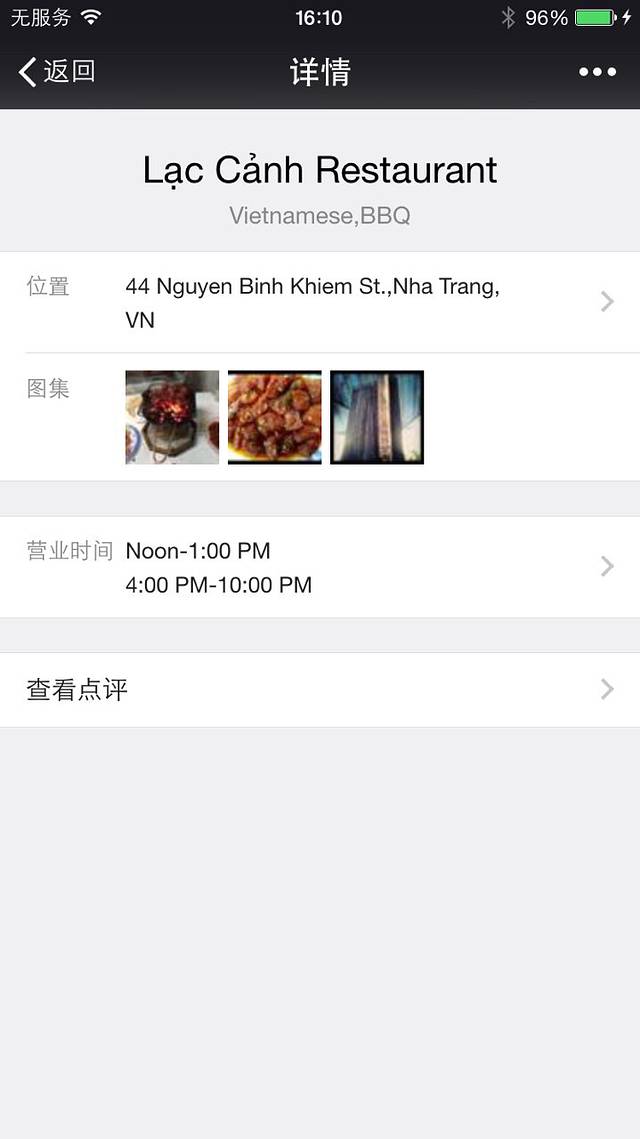Open the 营业时间 business hours row
This screenshot has width=640, height=1139.
coord(320,567)
